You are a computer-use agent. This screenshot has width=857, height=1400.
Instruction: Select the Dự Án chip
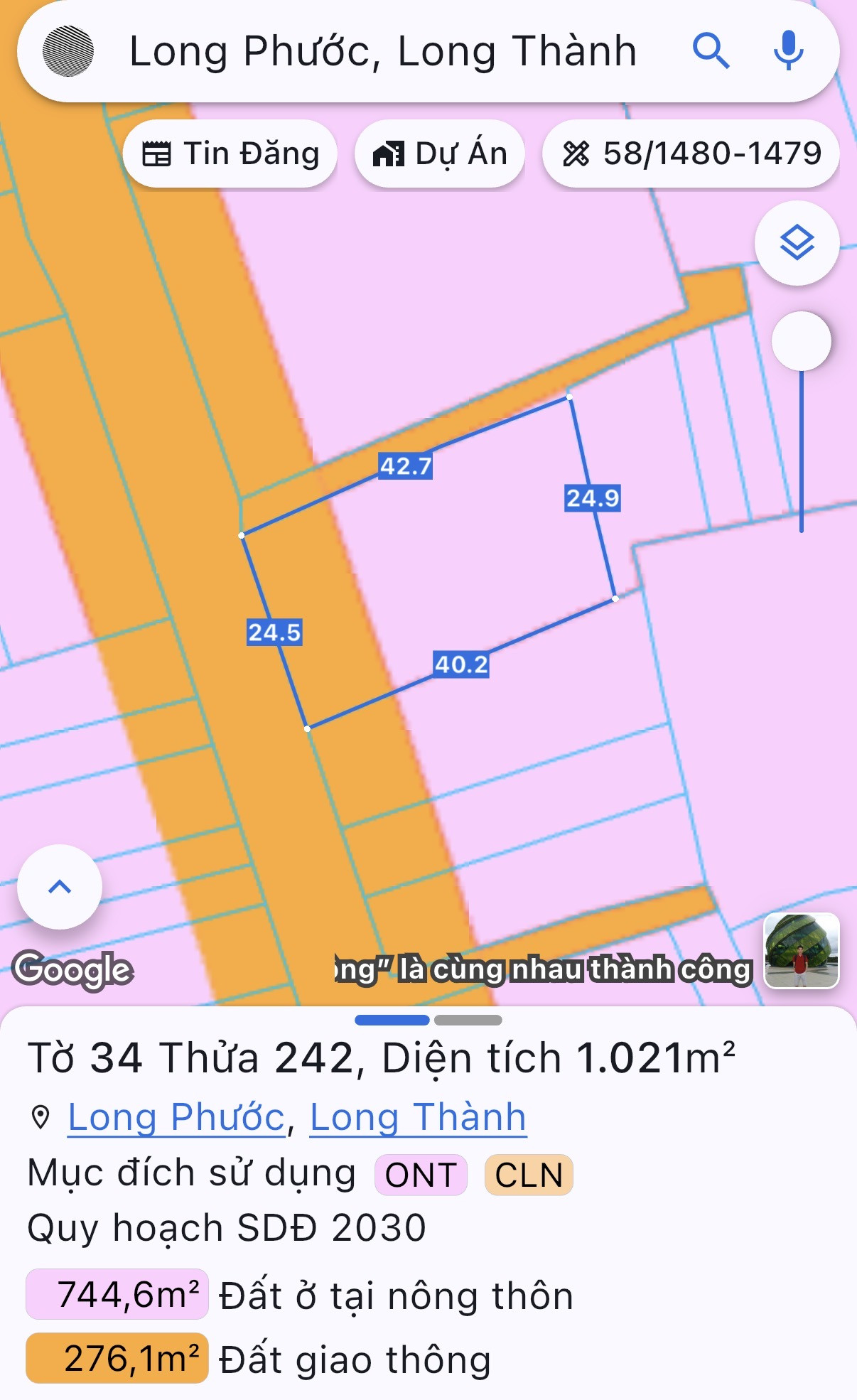point(440,154)
